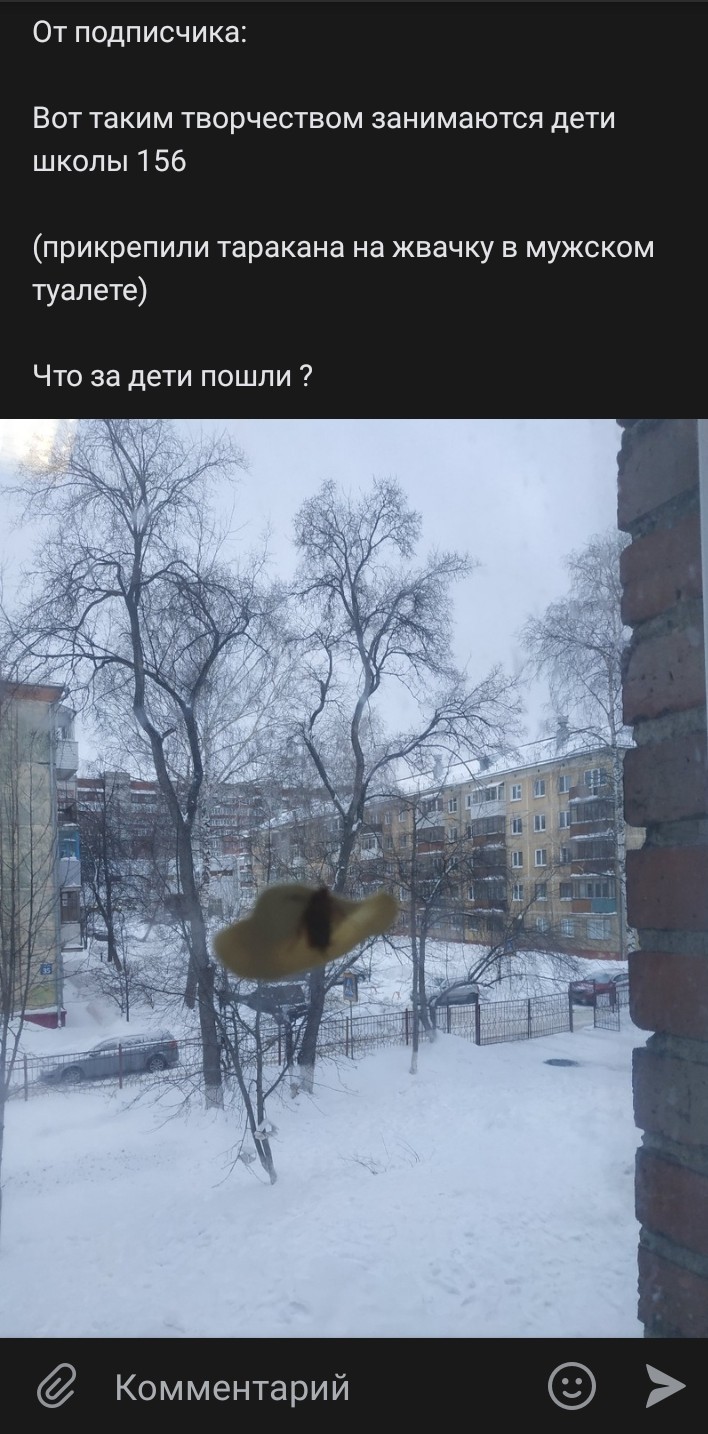Tap the paperclip attach icon
Screen dimensions: 708x1434
pos(57,1387)
